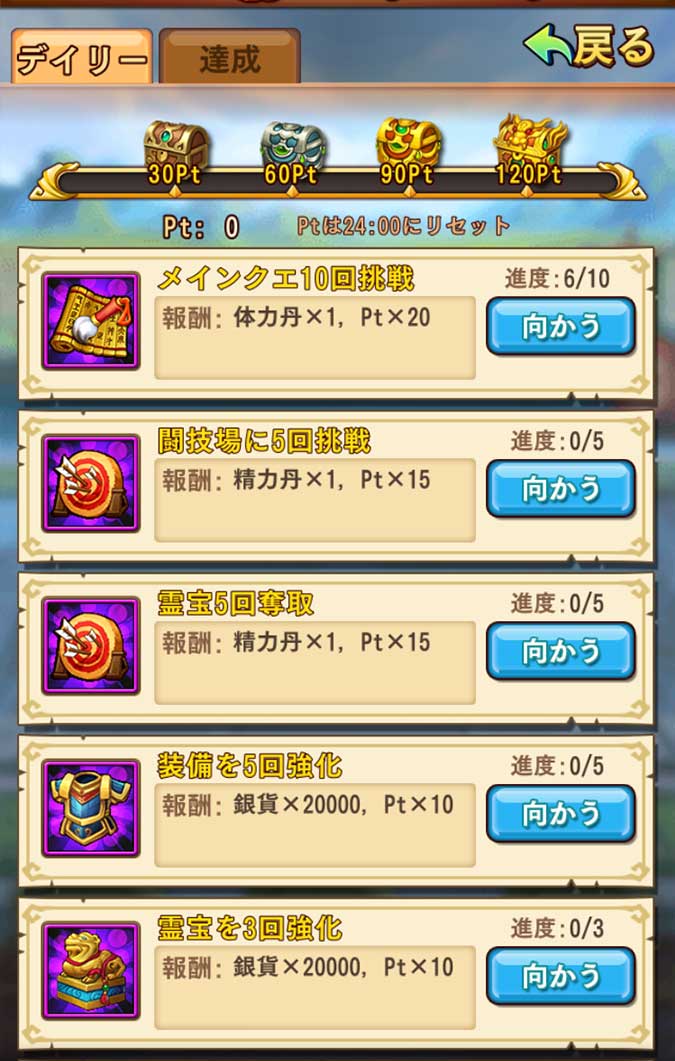Go back with the 戻る button
The width and height of the screenshot is (675, 1061).
[x=588, y=46]
